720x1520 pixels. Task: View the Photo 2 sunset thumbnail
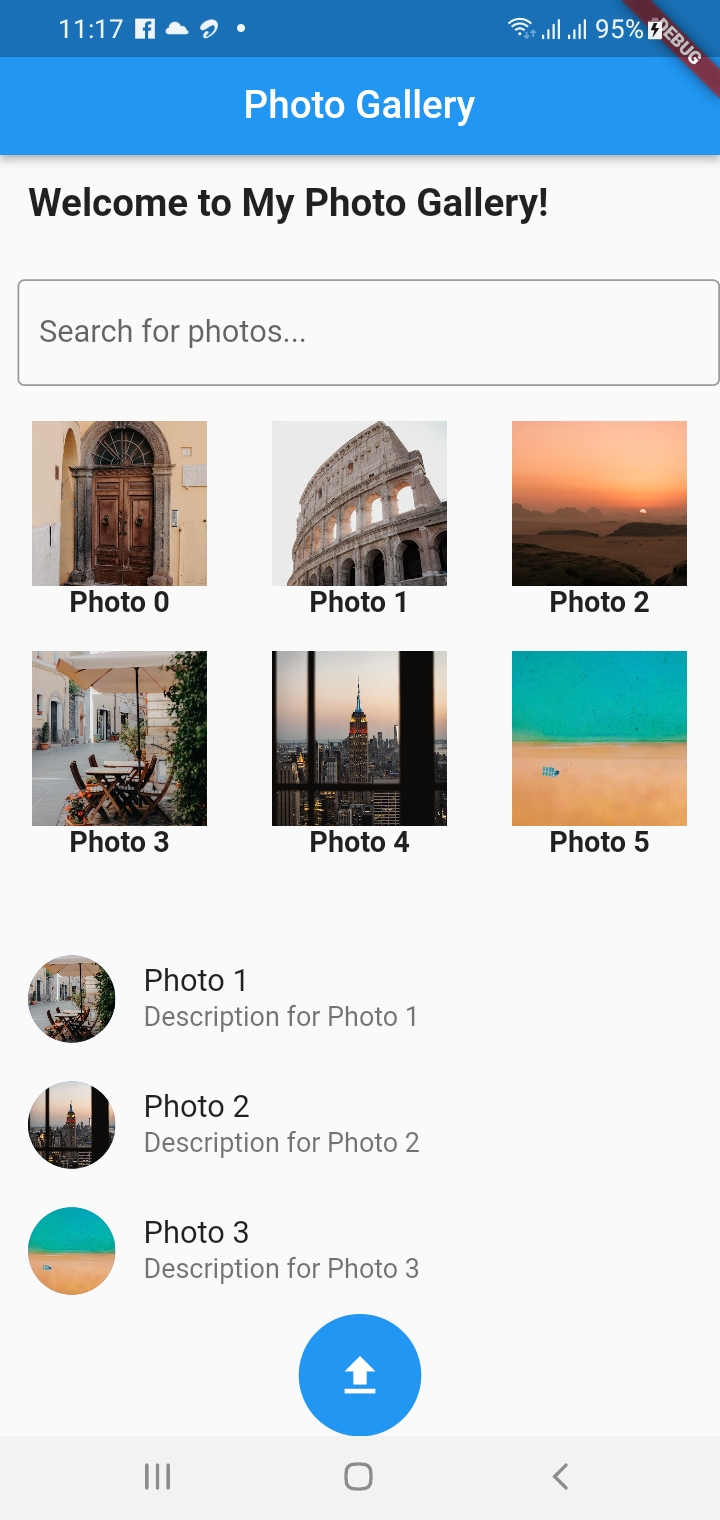pyautogui.click(x=599, y=503)
